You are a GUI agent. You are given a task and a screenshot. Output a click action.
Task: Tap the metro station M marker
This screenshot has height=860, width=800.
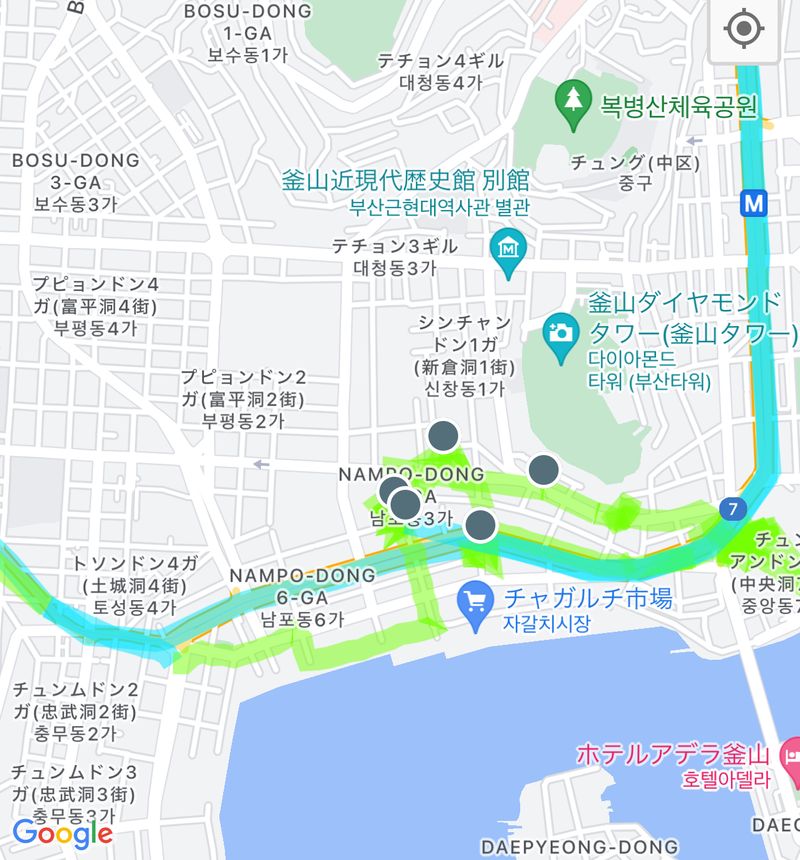tap(753, 204)
